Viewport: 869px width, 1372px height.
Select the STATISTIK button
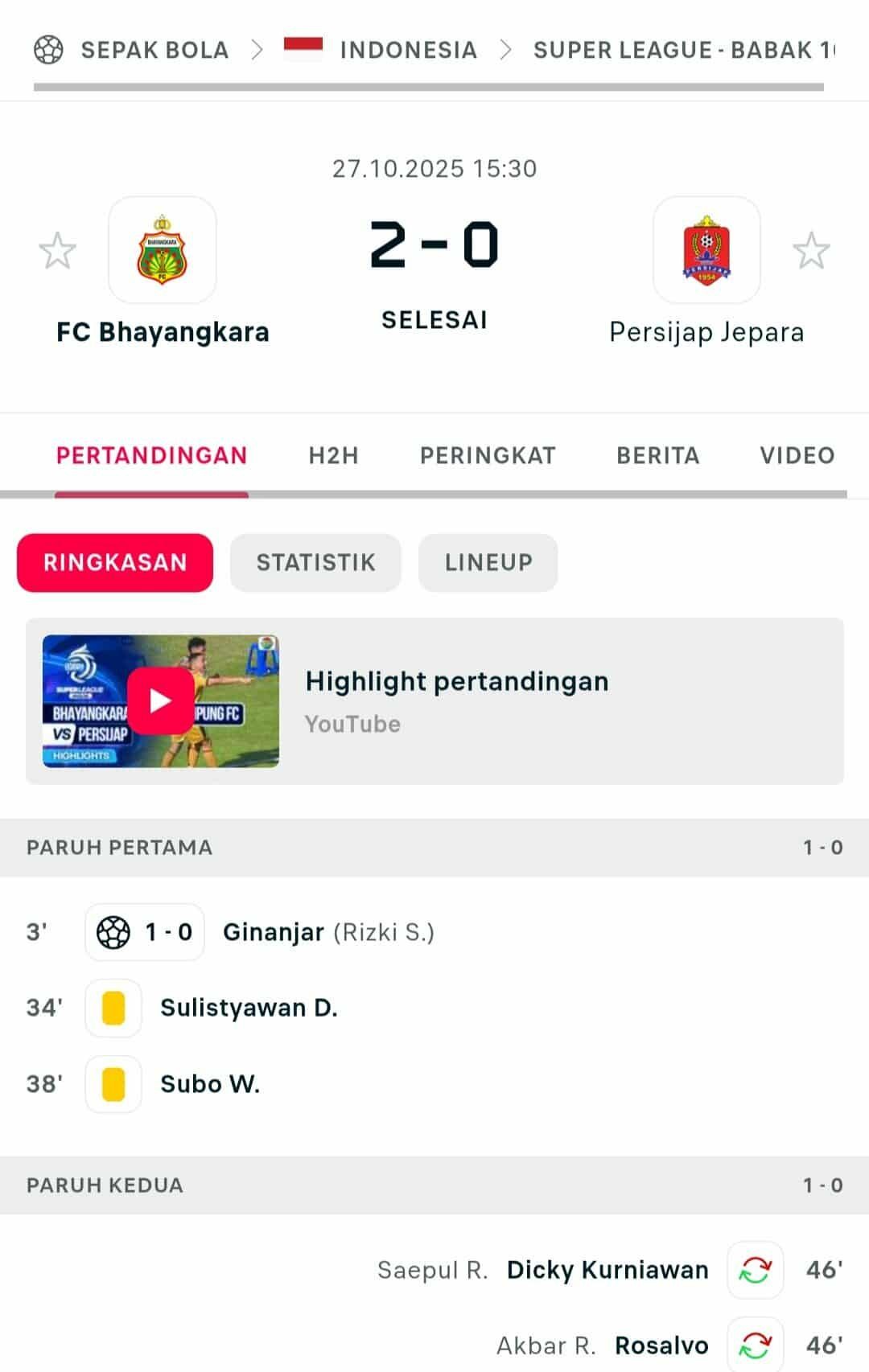[315, 562]
